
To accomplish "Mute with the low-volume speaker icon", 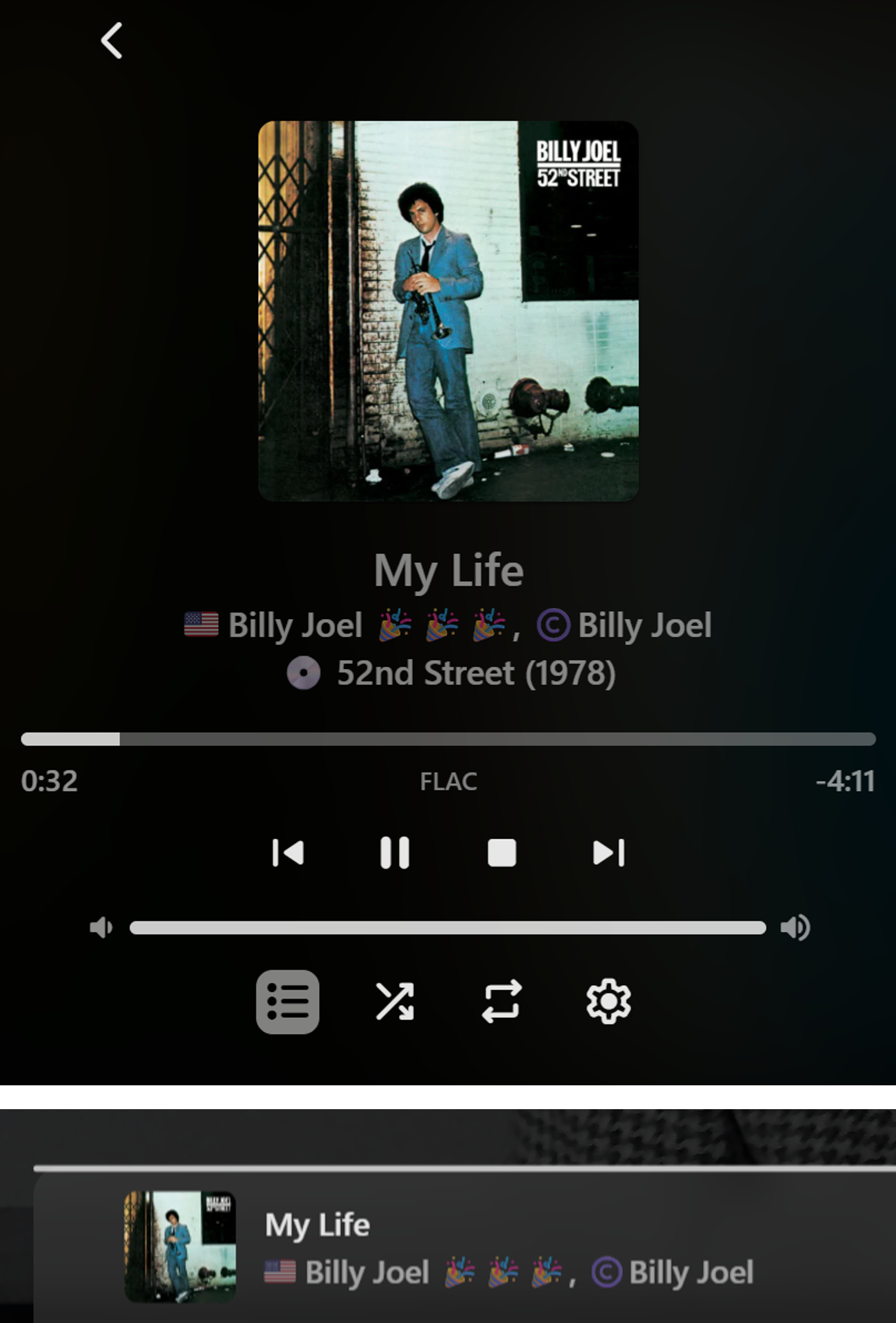I will (101, 927).
